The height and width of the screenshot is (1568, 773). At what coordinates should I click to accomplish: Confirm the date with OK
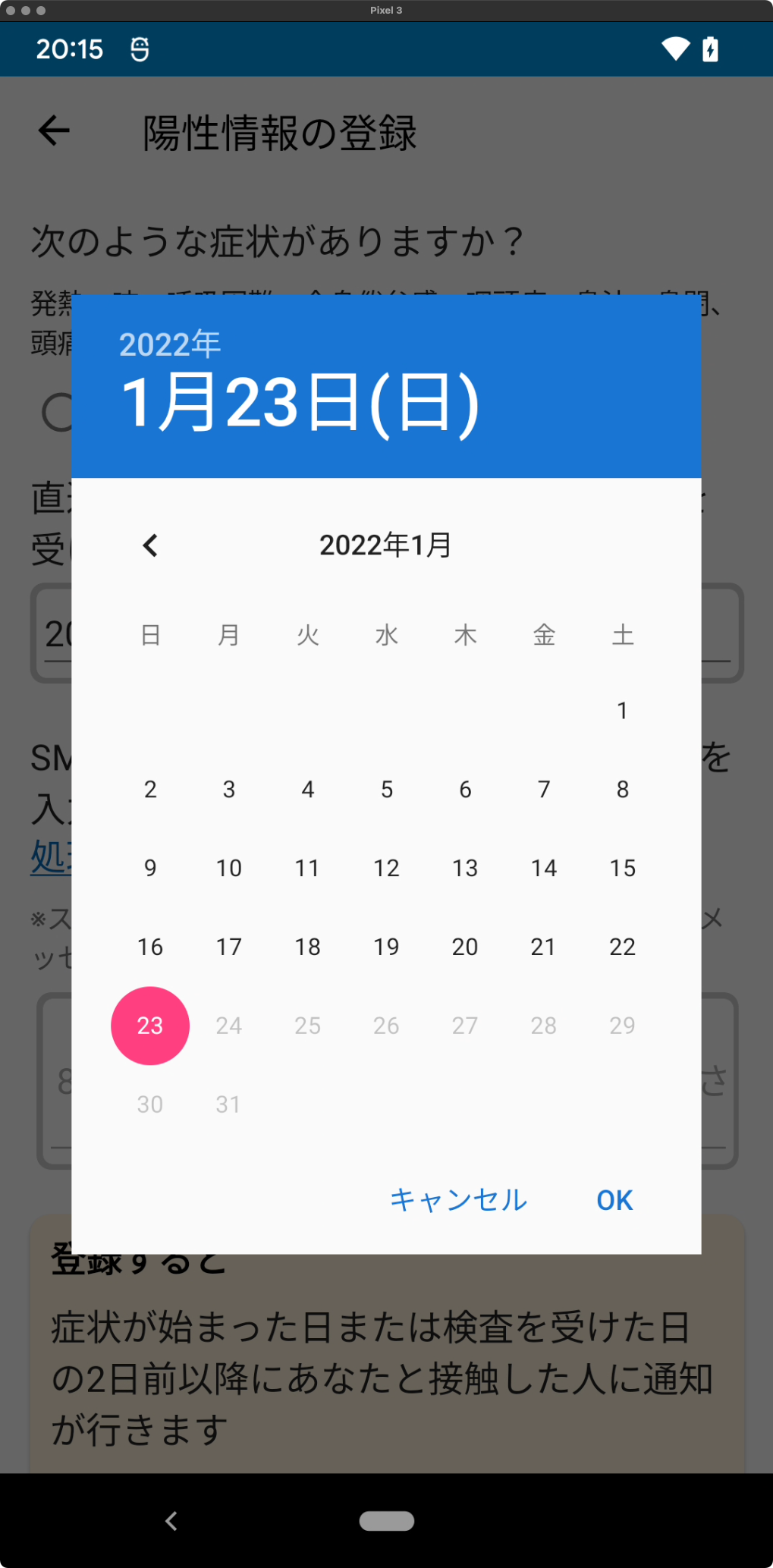tap(613, 1199)
